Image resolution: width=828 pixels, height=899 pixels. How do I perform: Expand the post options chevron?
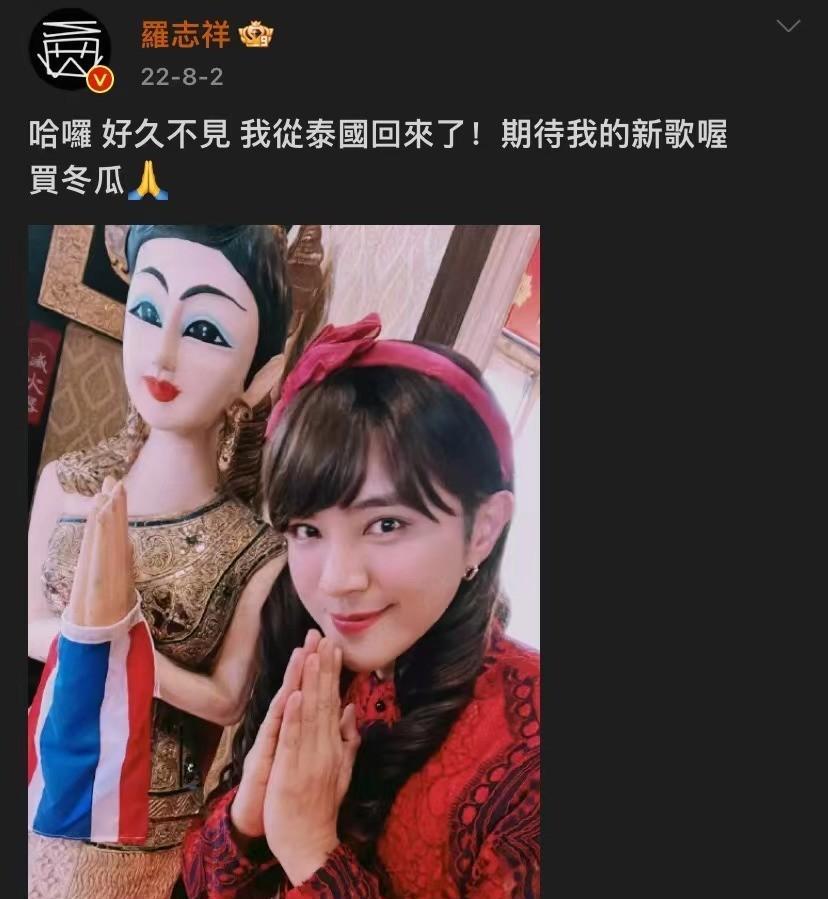788,27
